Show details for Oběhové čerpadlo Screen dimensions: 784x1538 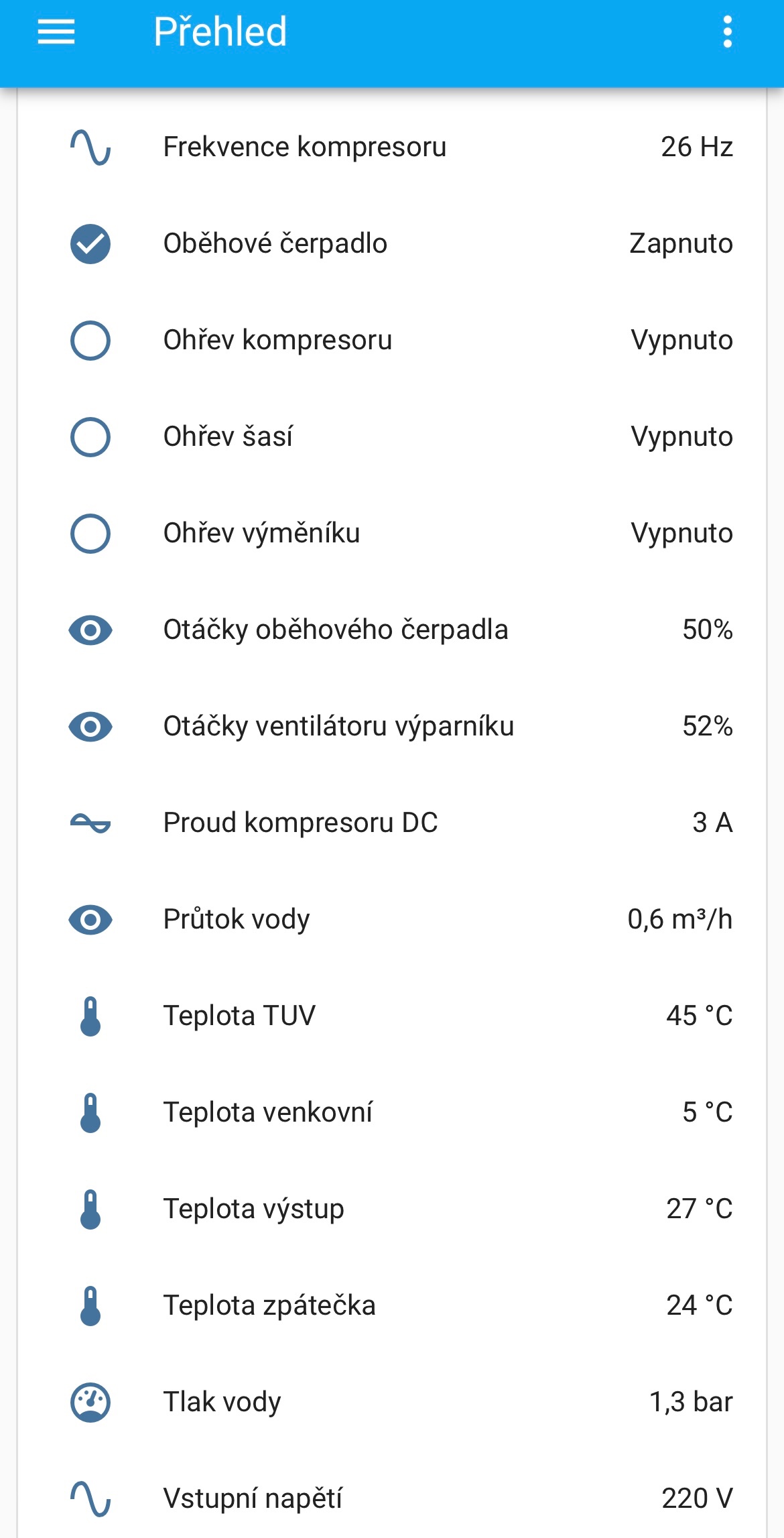click(275, 244)
